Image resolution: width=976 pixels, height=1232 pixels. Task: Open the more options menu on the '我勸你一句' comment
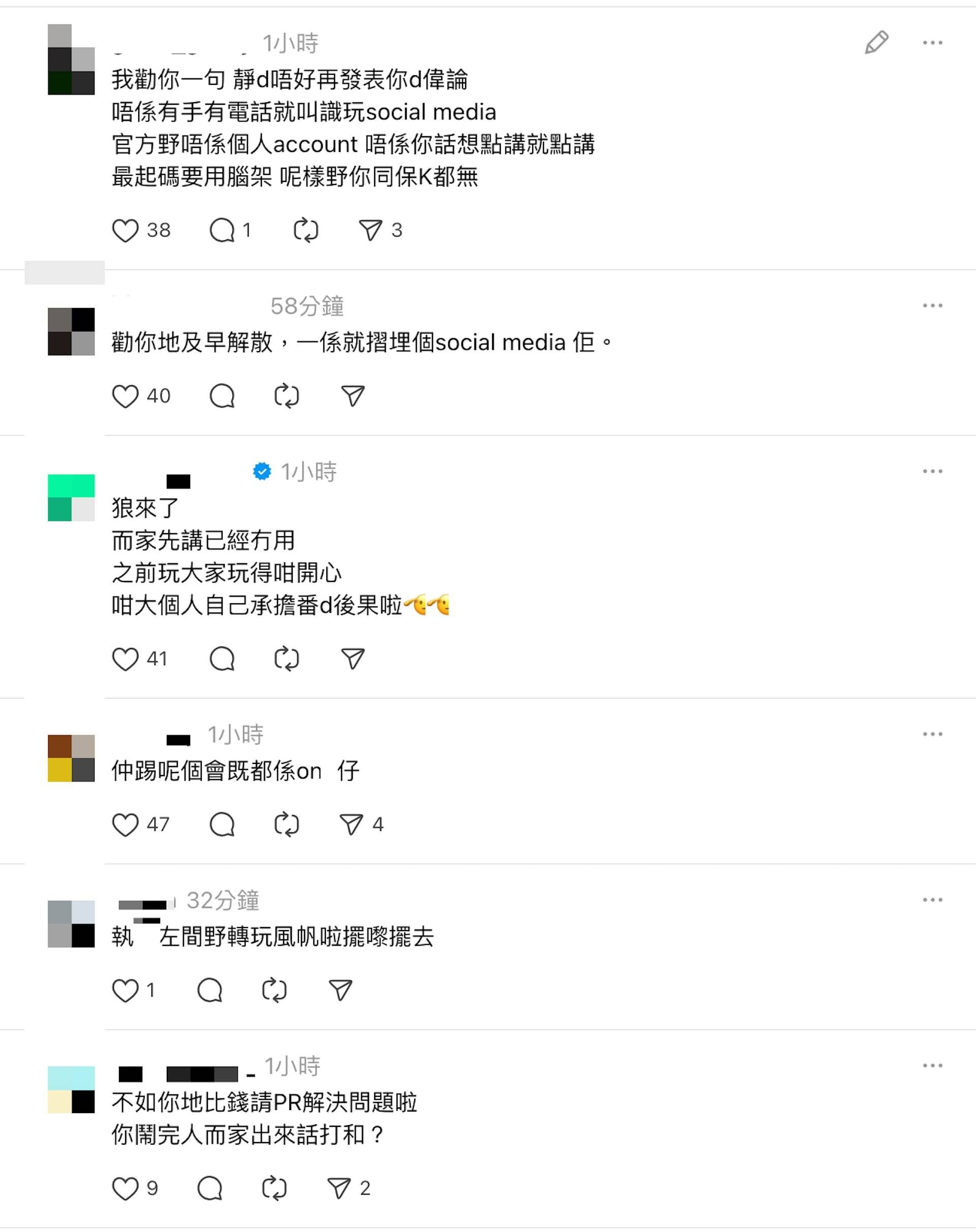(x=932, y=43)
